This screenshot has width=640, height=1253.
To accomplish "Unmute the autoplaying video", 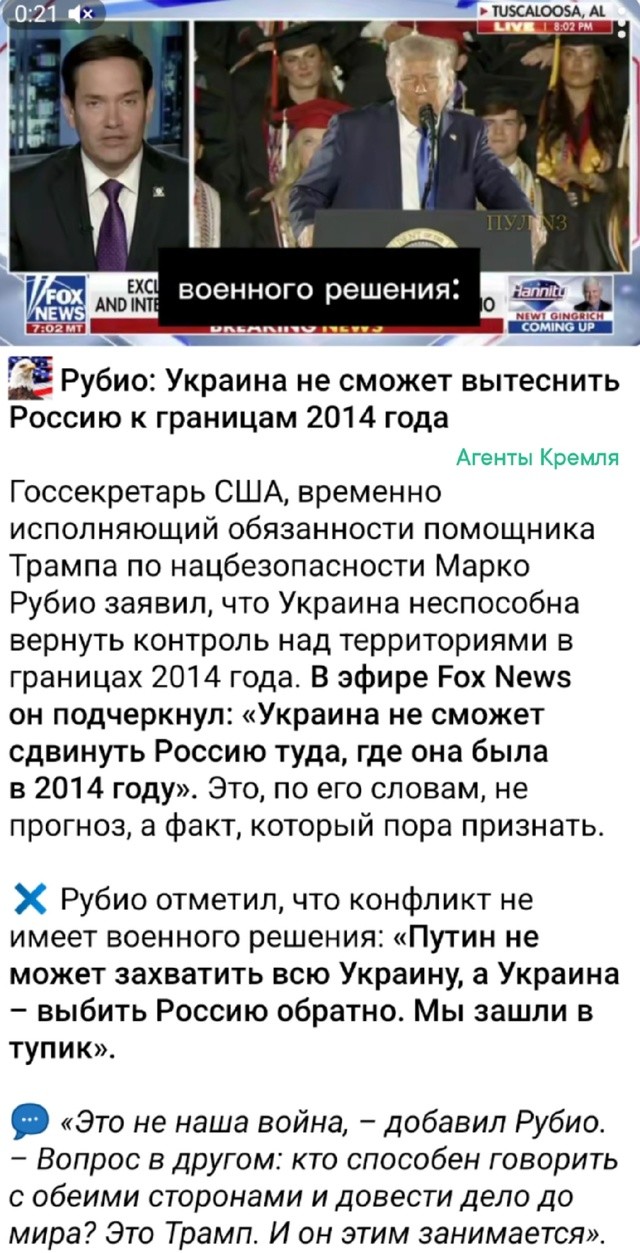I will [x=83, y=14].
